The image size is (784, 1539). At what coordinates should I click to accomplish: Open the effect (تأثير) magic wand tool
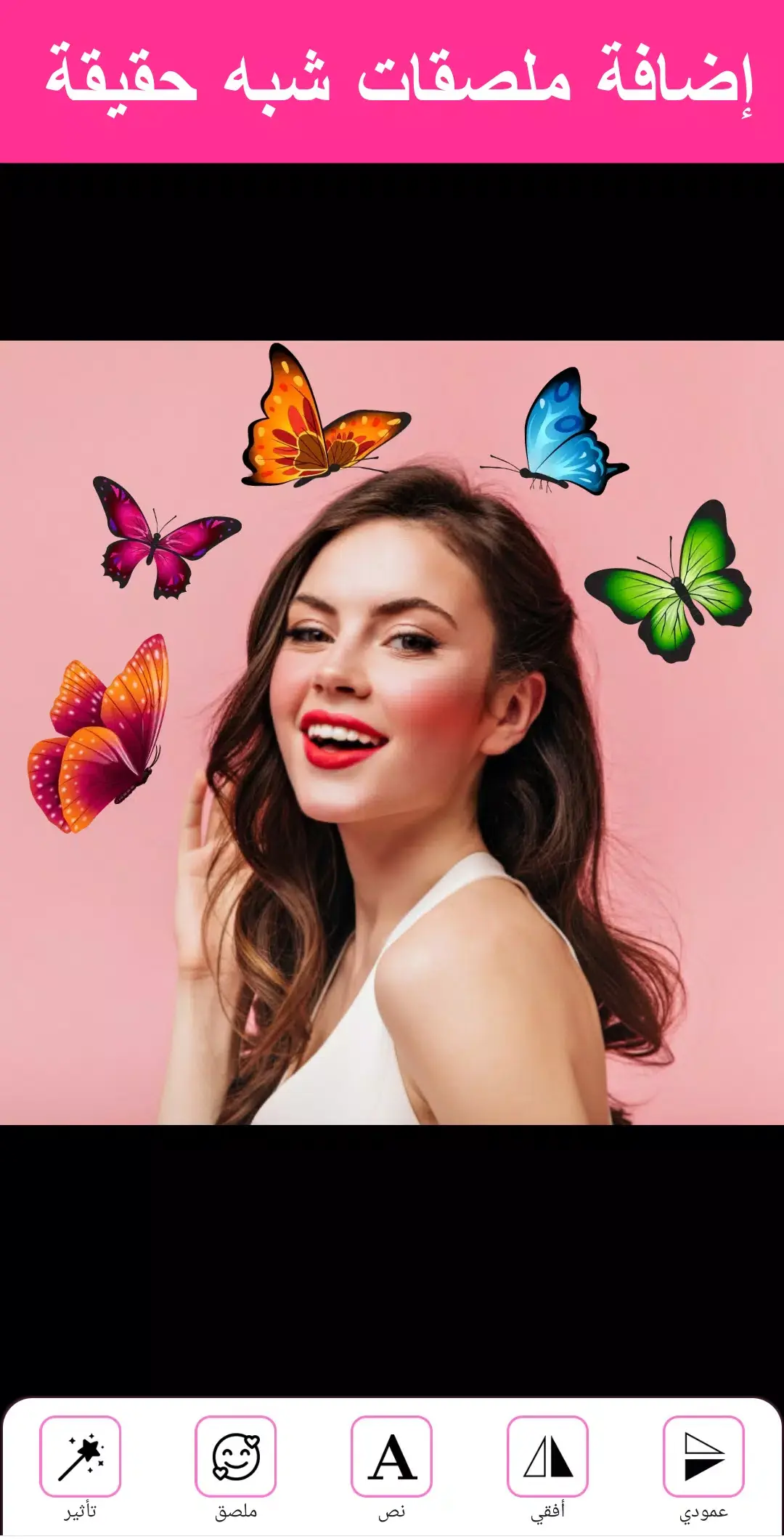coord(80,1455)
